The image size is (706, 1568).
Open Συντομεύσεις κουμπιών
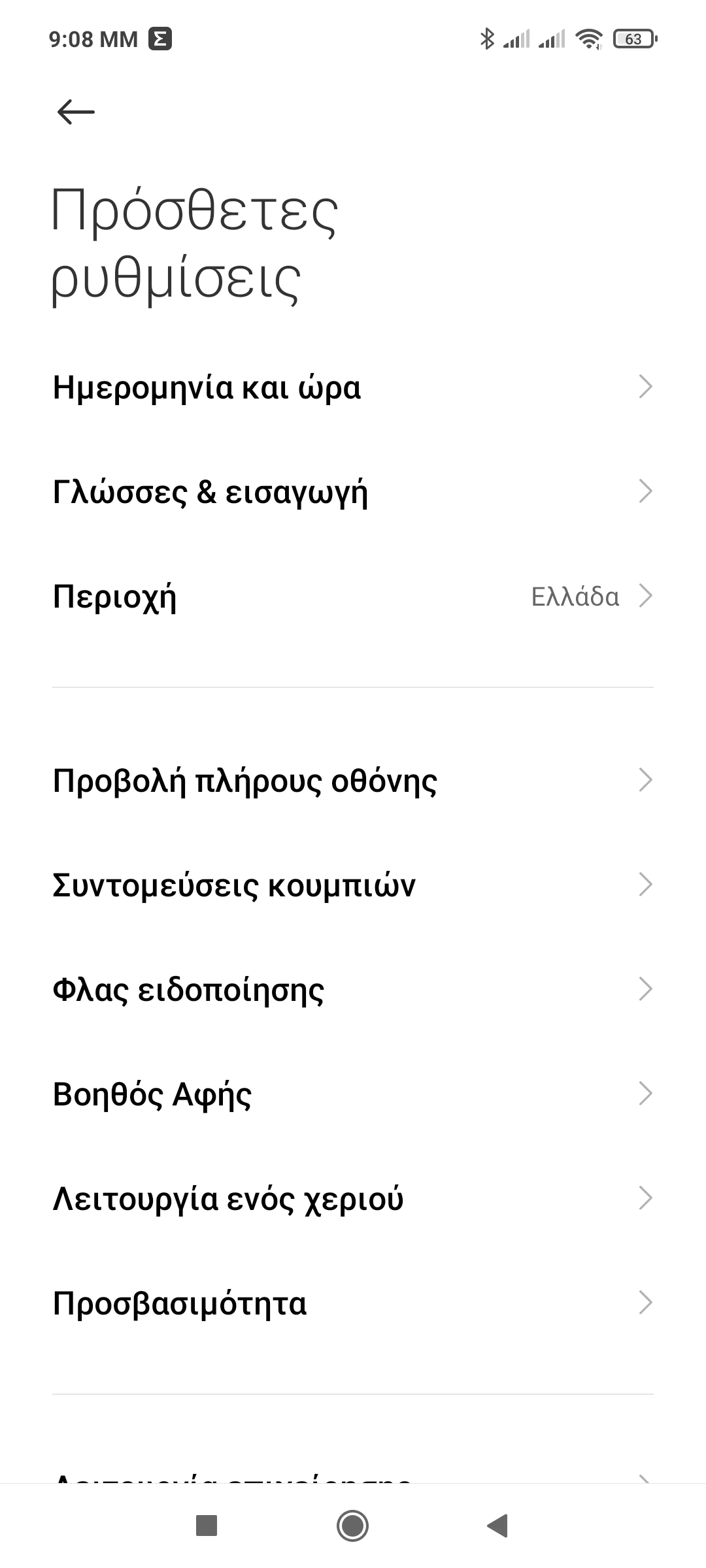pyautogui.click(x=353, y=885)
